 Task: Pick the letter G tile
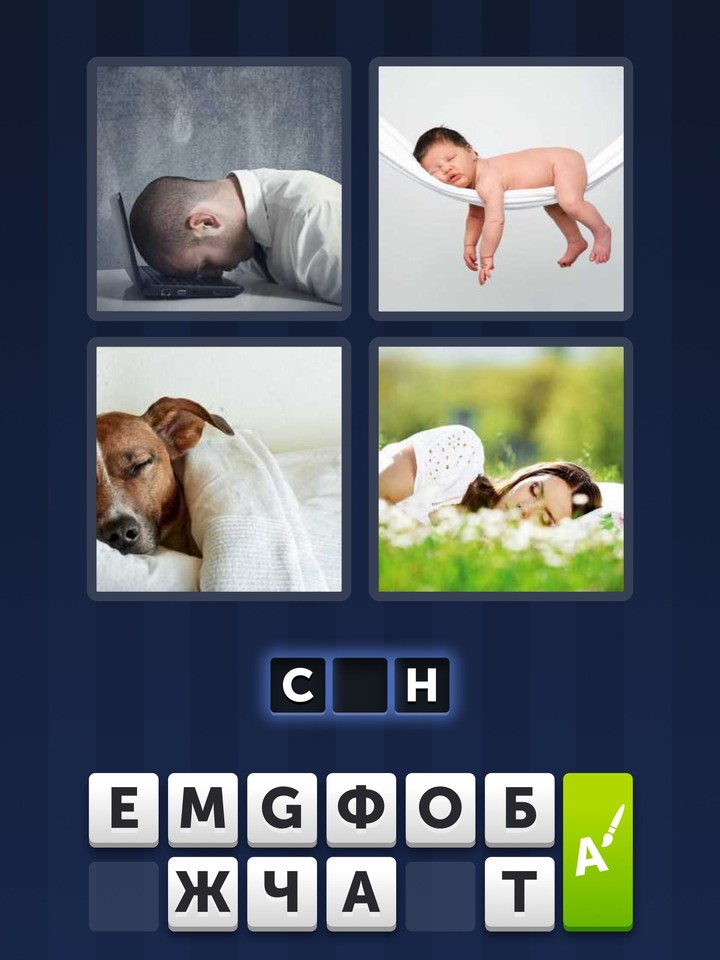(282, 810)
